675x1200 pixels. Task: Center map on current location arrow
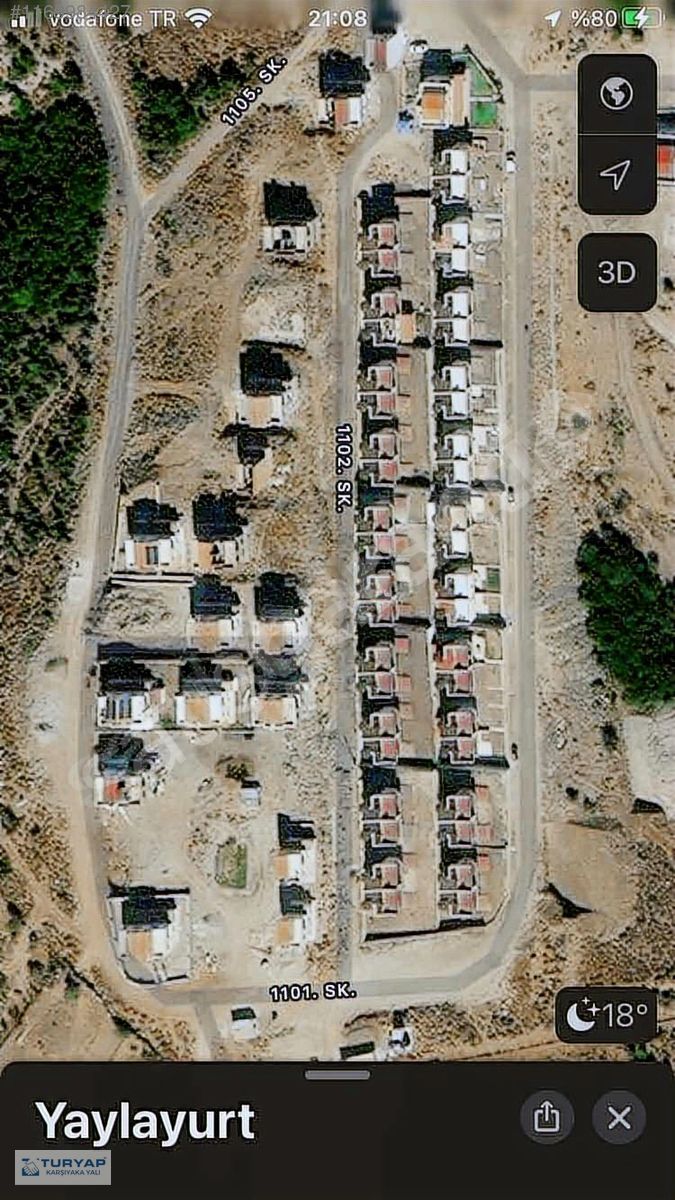pyautogui.click(x=617, y=174)
